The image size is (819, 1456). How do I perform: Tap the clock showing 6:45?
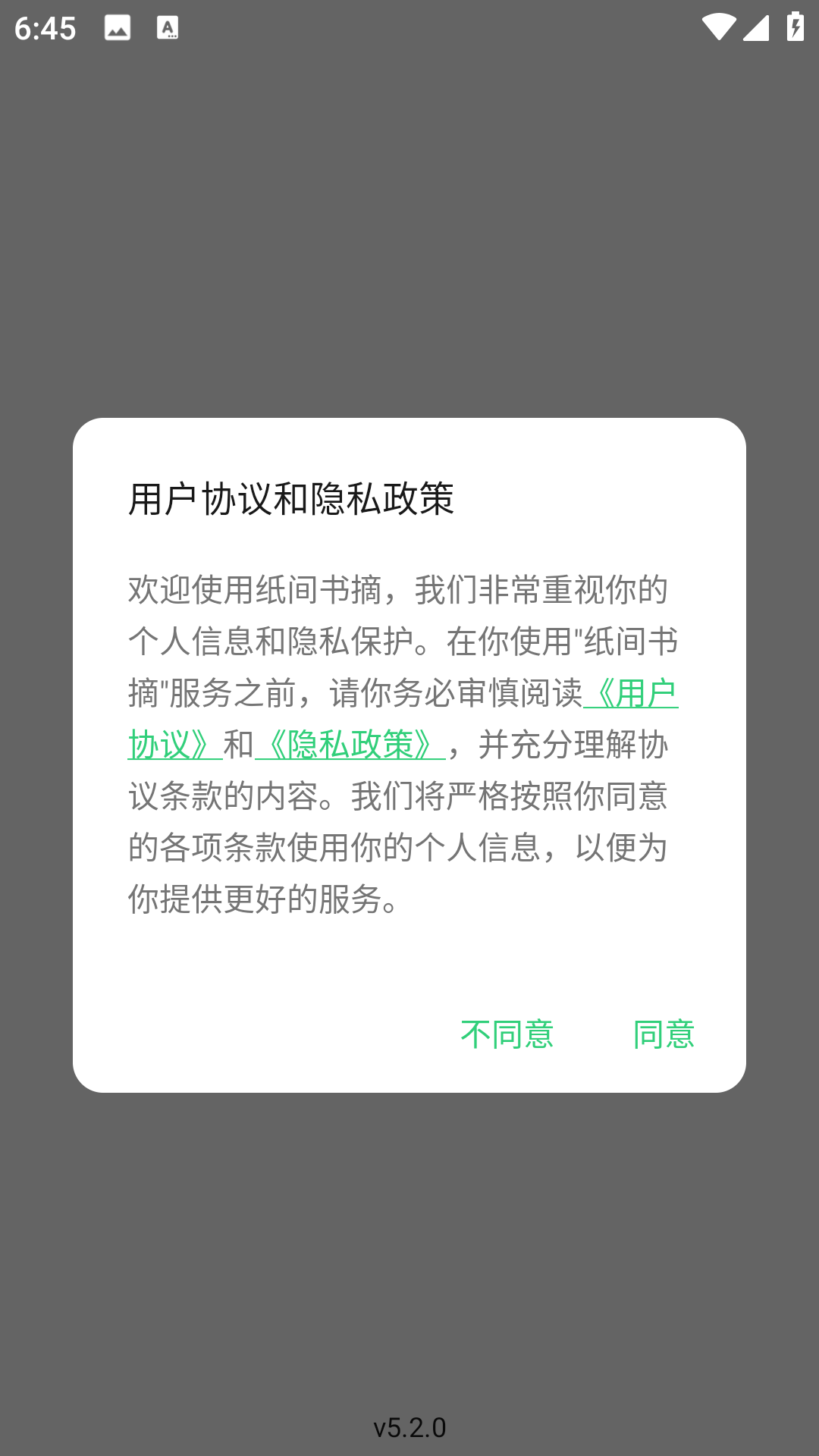47,29
